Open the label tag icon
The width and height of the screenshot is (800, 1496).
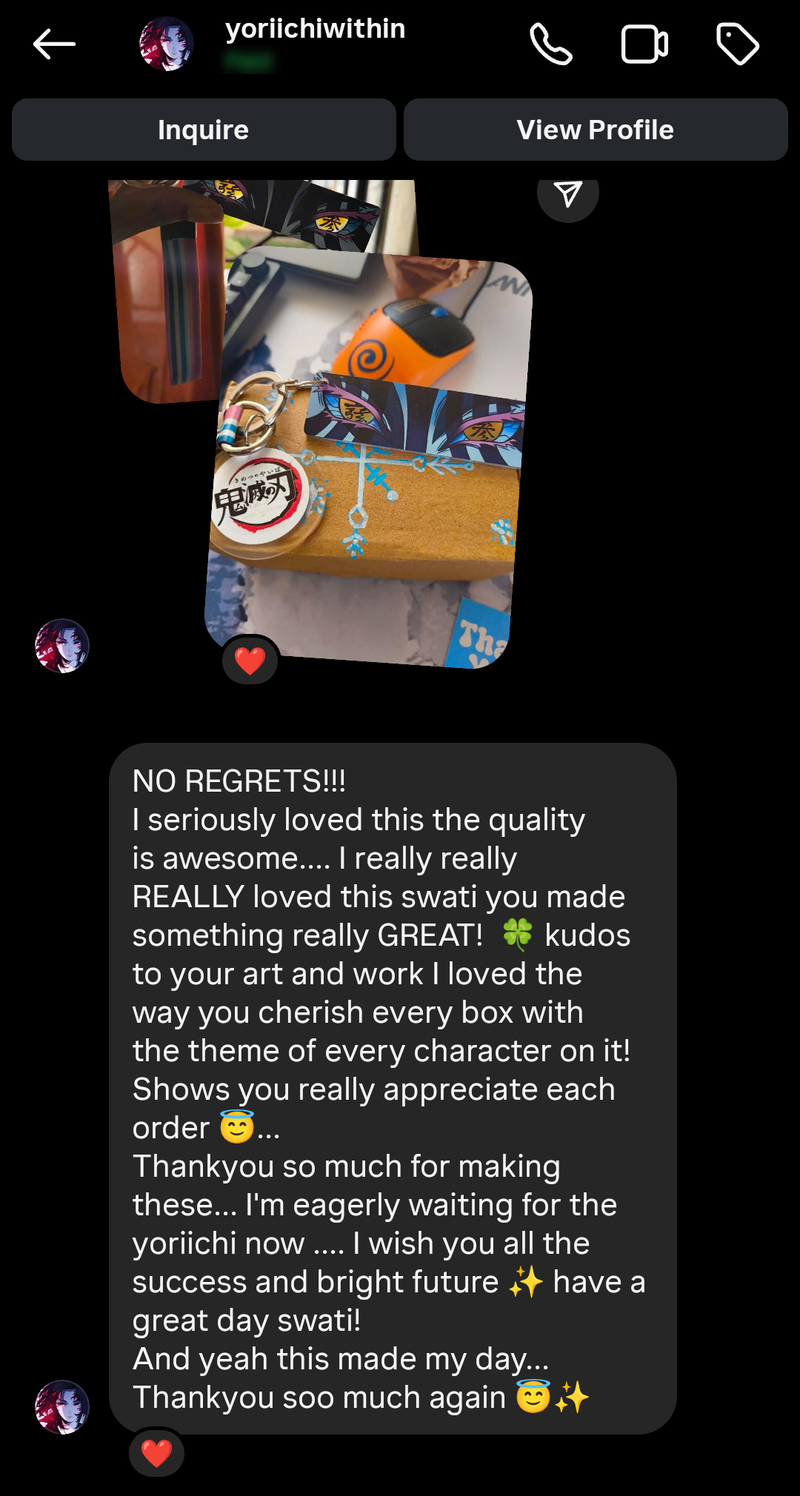pyautogui.click(x=738, y=44)
